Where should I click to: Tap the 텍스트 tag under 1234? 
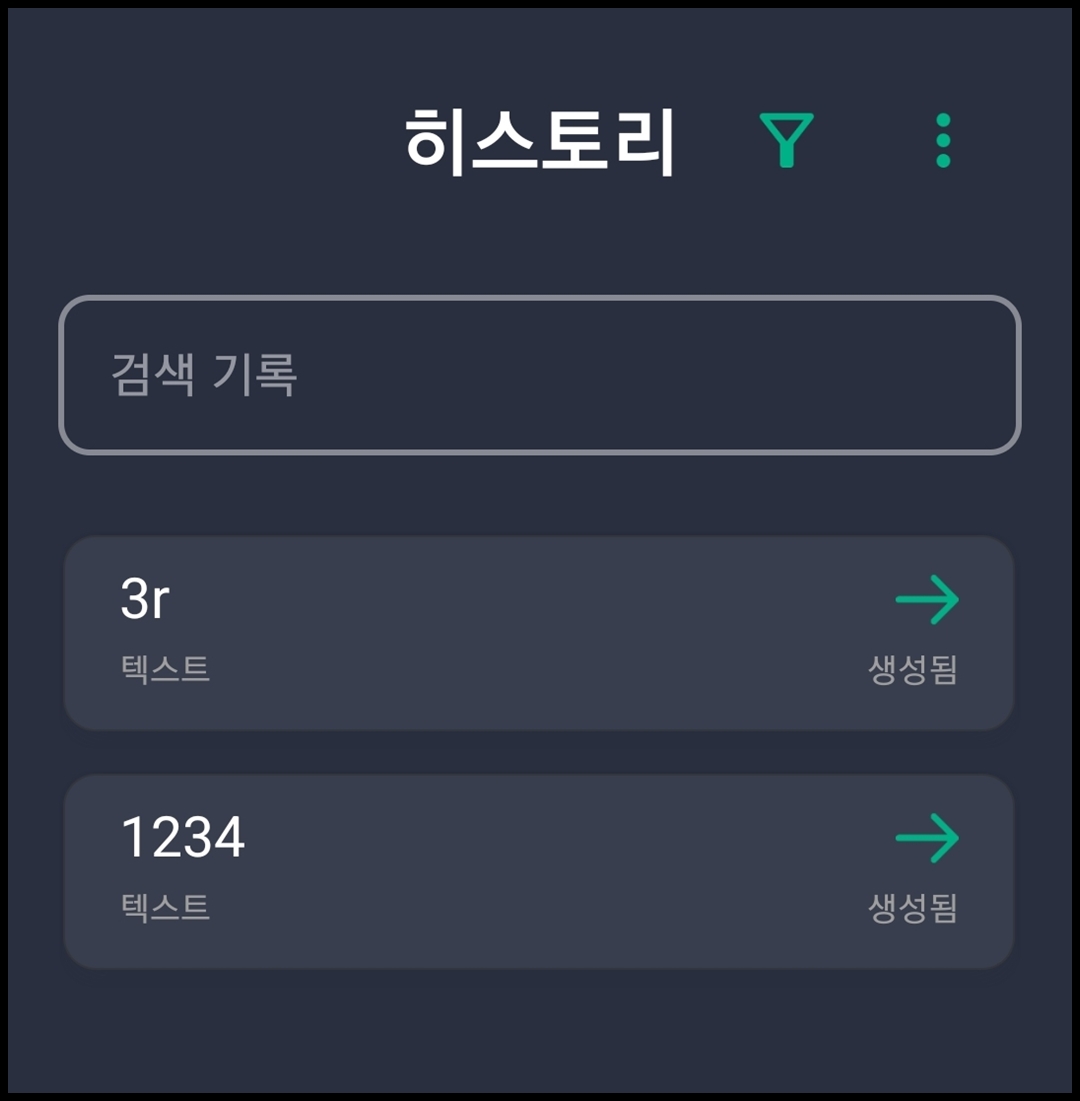pos(165,908)
